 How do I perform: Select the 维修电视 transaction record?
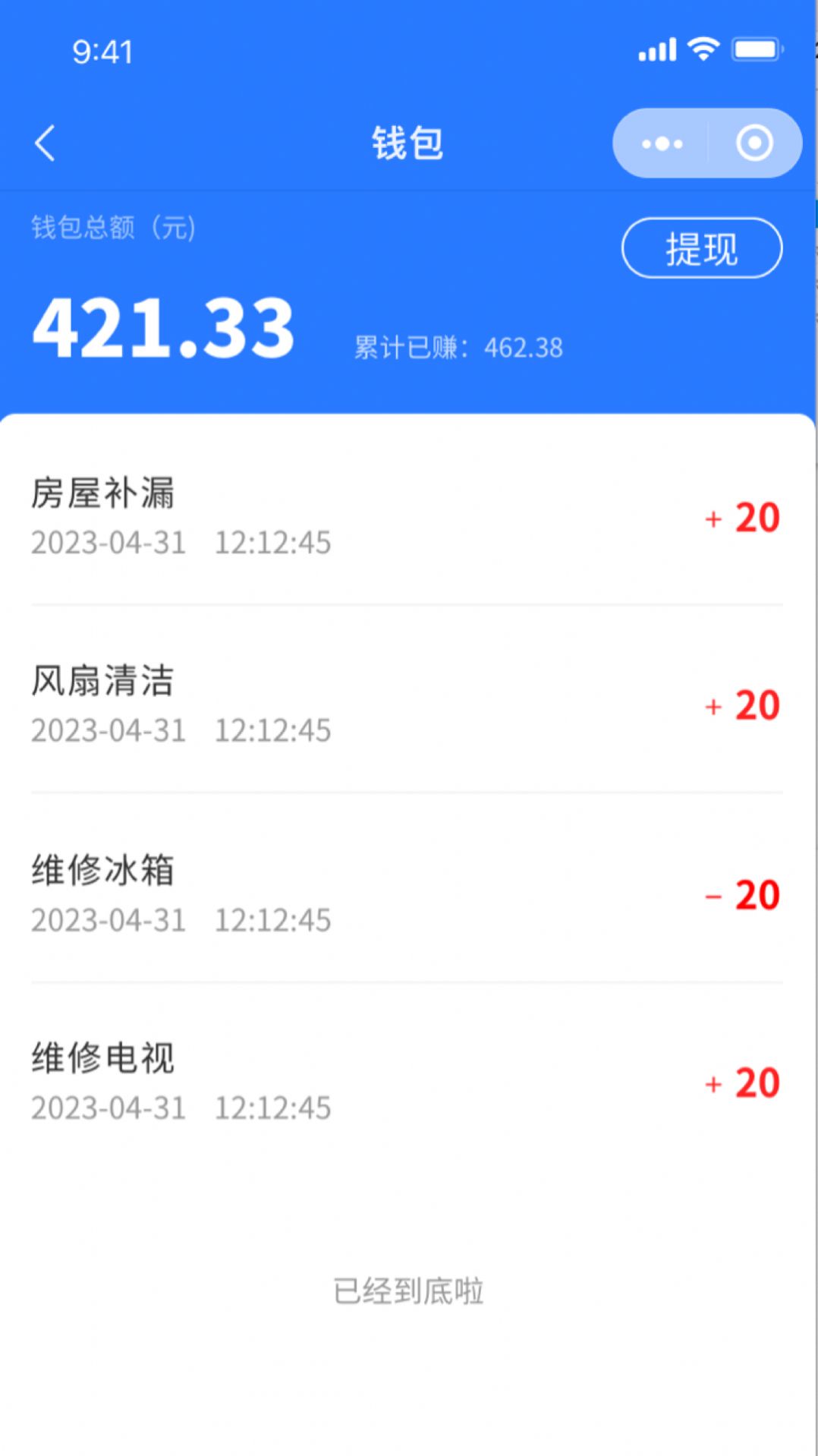tap(100, 1058)
